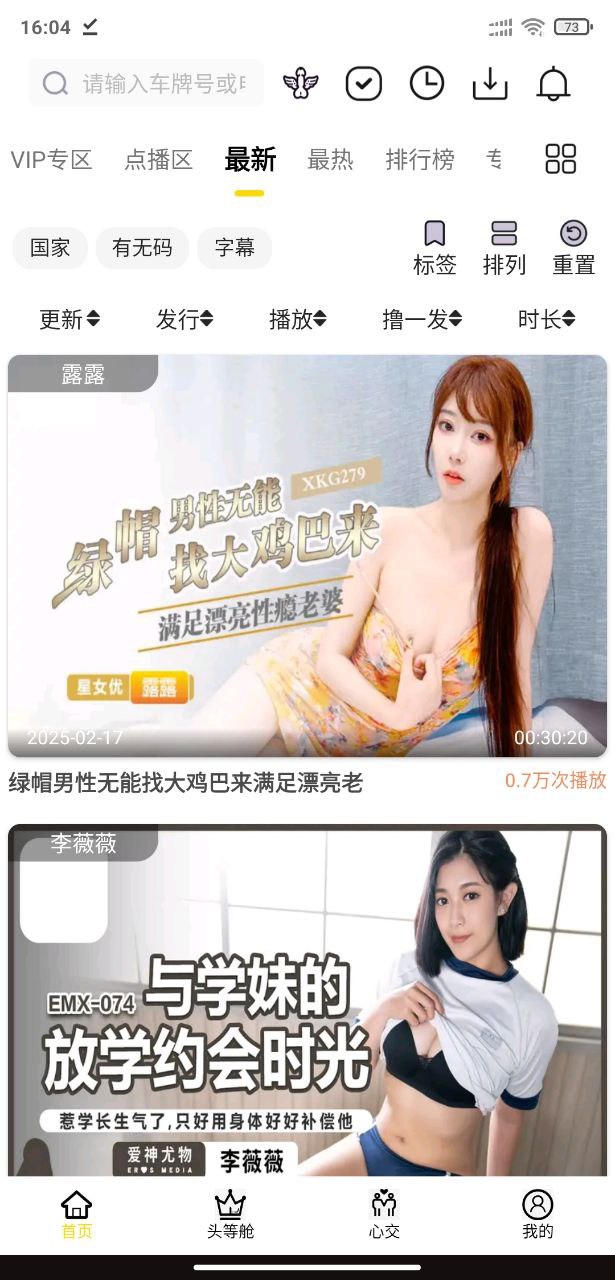Open the downloads icon
The image size is (615, 1280).
(490, 84)
